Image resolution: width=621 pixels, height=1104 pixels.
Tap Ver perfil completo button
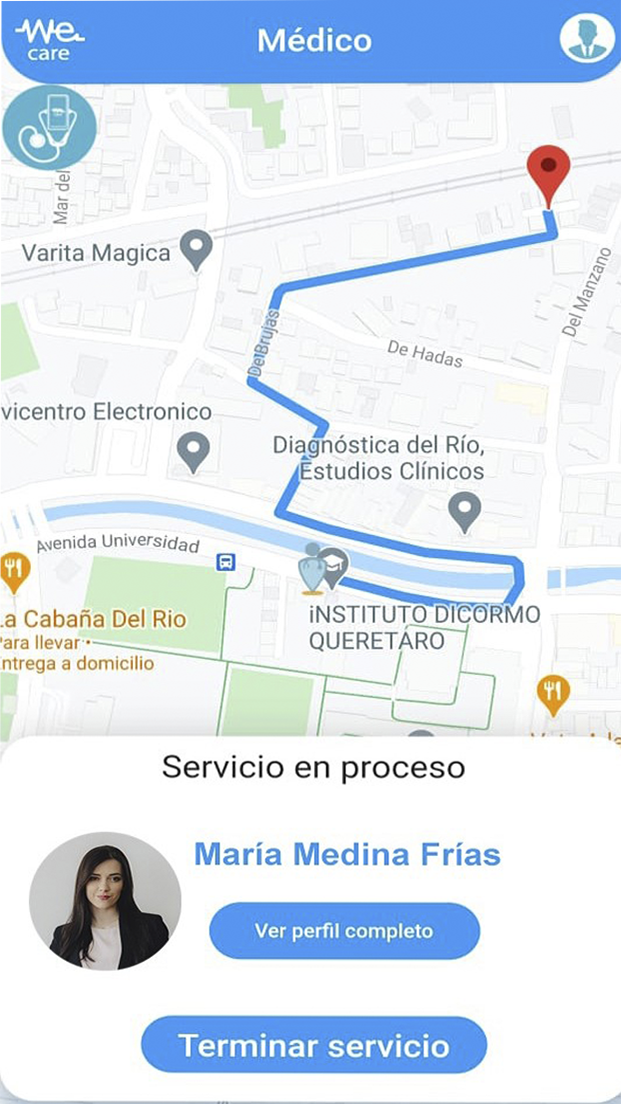coord(344,931)
